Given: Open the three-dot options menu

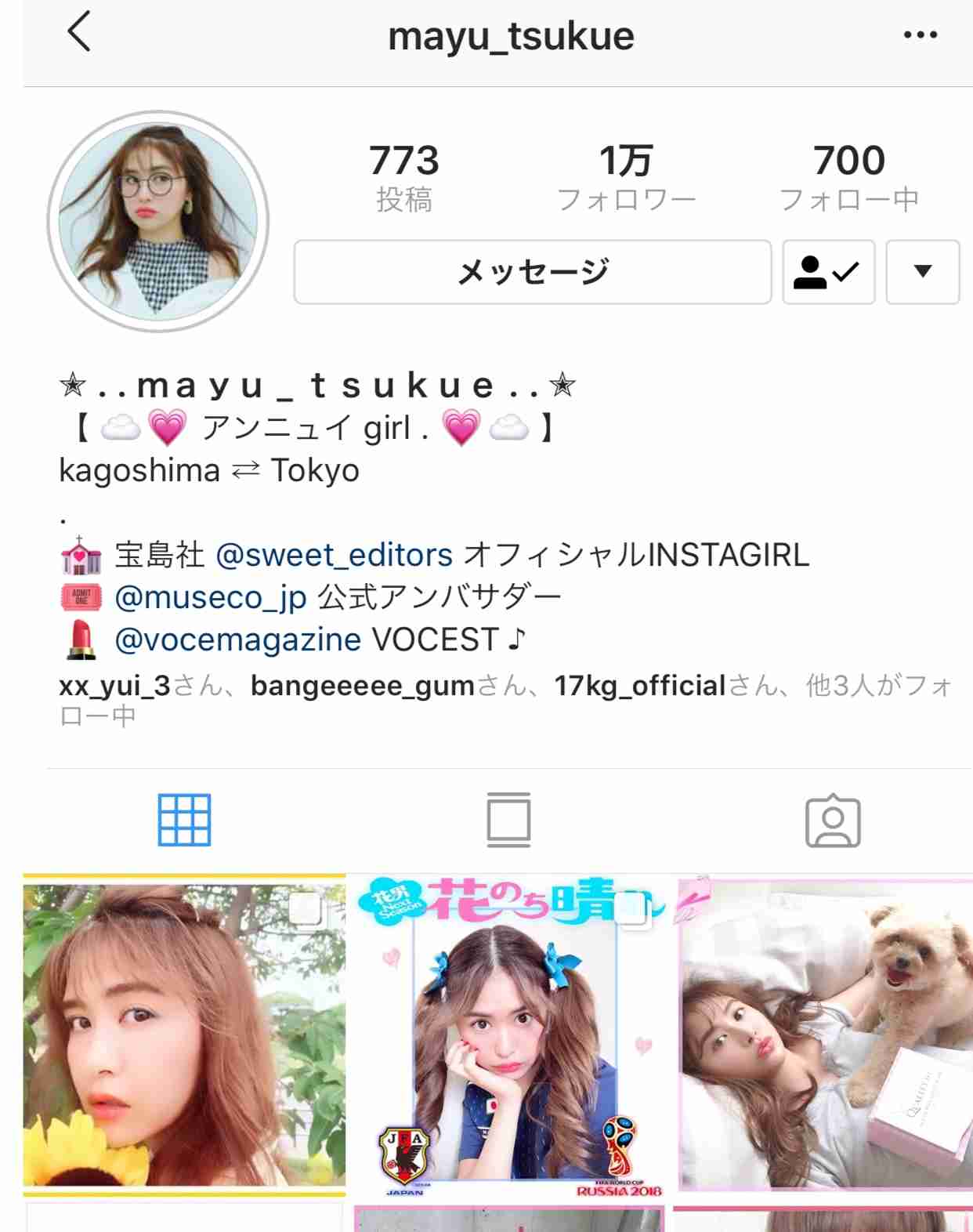Looking at the screenshot, I should (x=920, y=34).
